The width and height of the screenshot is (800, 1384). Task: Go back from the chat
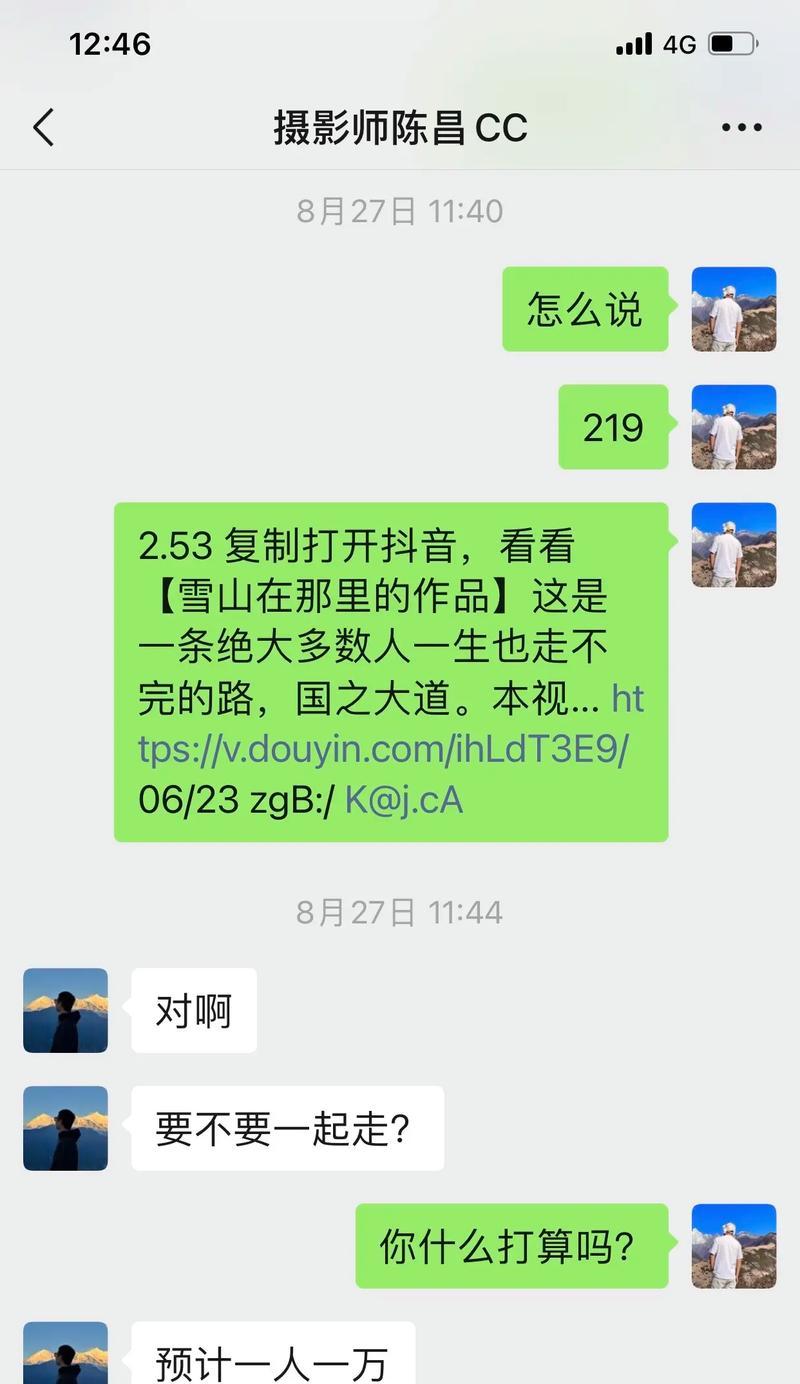coord(43,128)
